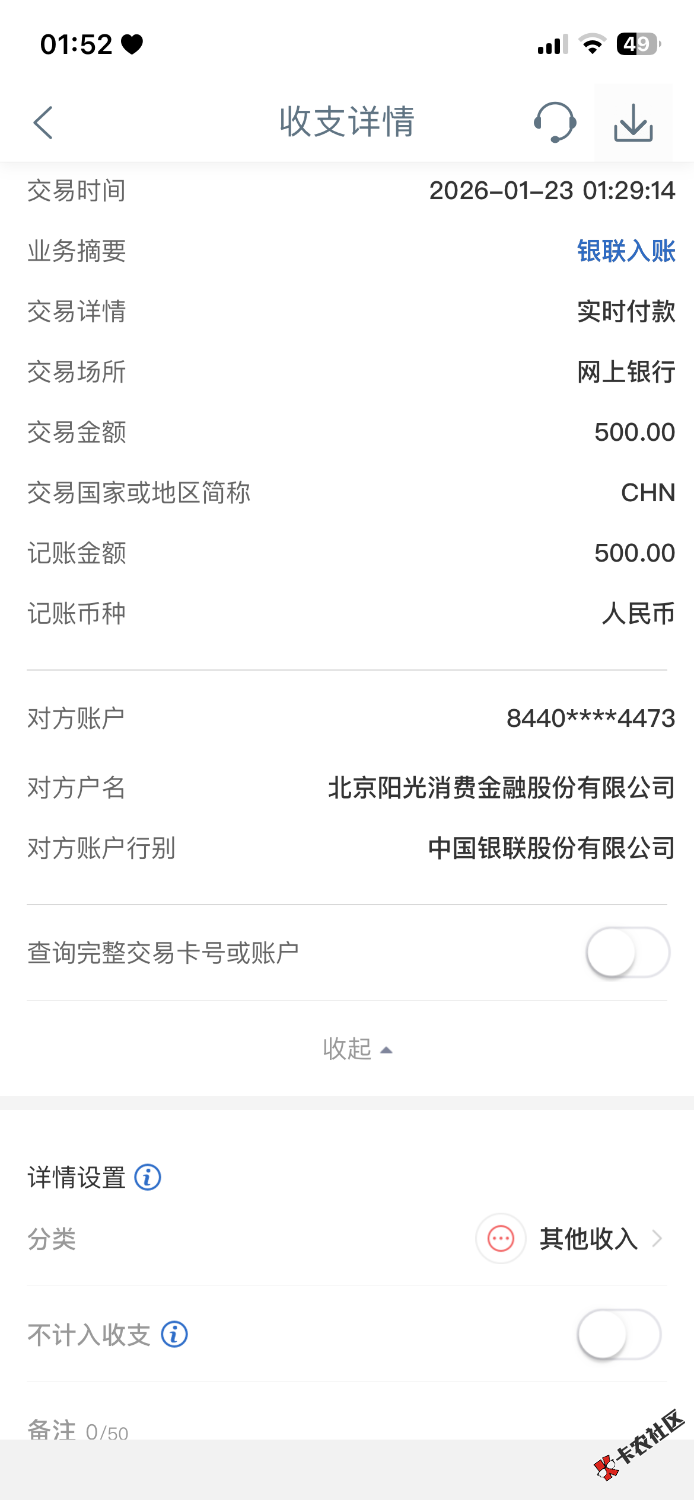Collapse the details with 收起
694x1500 pixels.
click(356, 1049)
